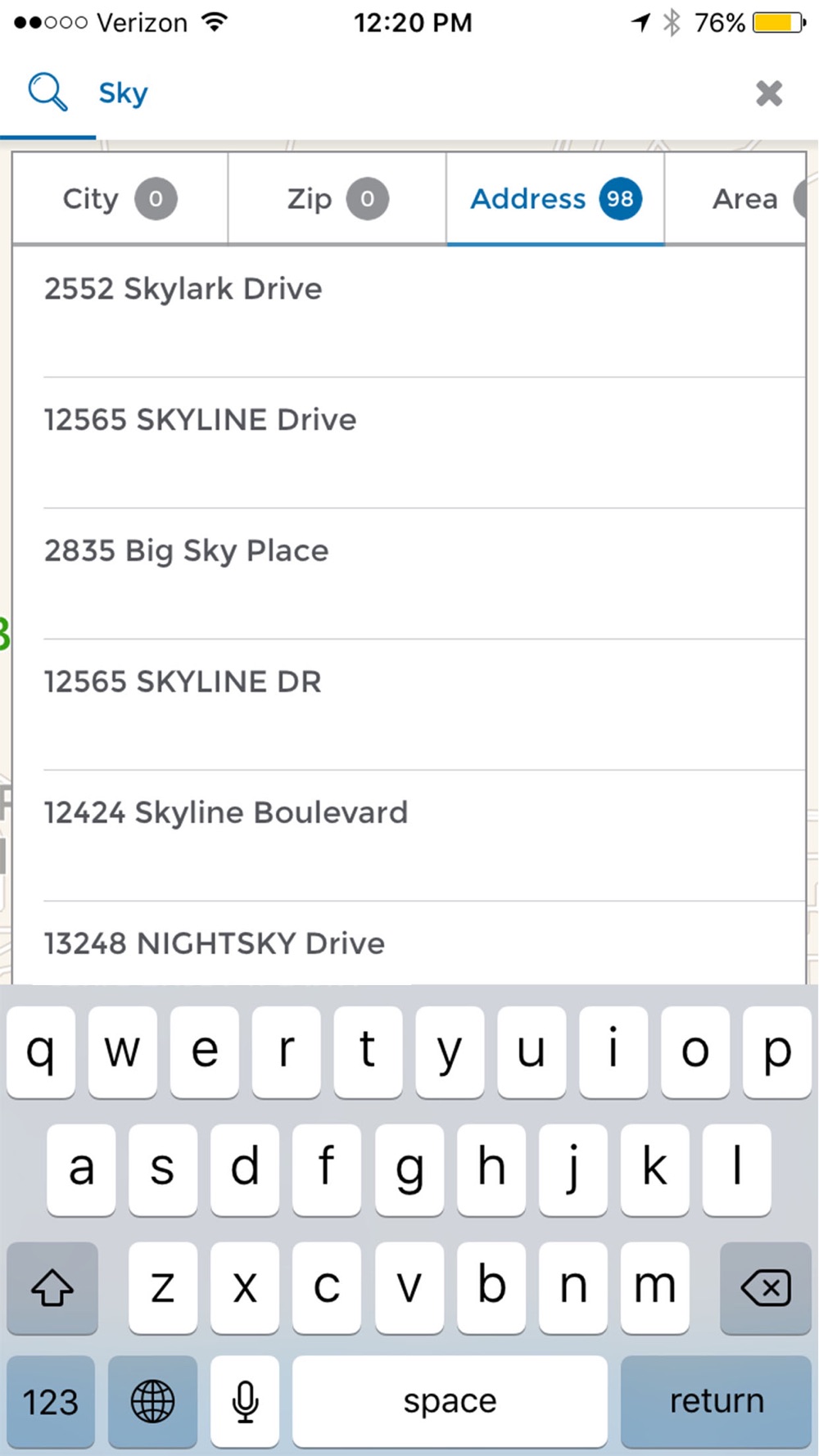Tap the search field containing Sky
819x1456 pixels.
click(409, 93)
